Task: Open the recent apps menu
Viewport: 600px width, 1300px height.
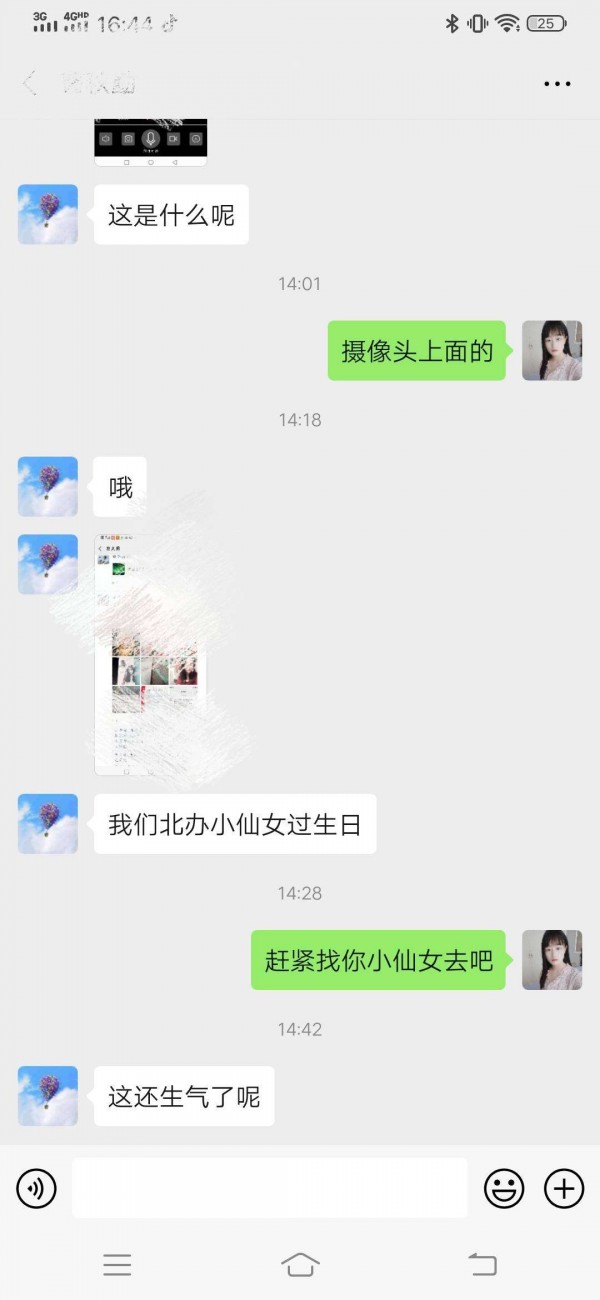Action: tap(117, 1265)
